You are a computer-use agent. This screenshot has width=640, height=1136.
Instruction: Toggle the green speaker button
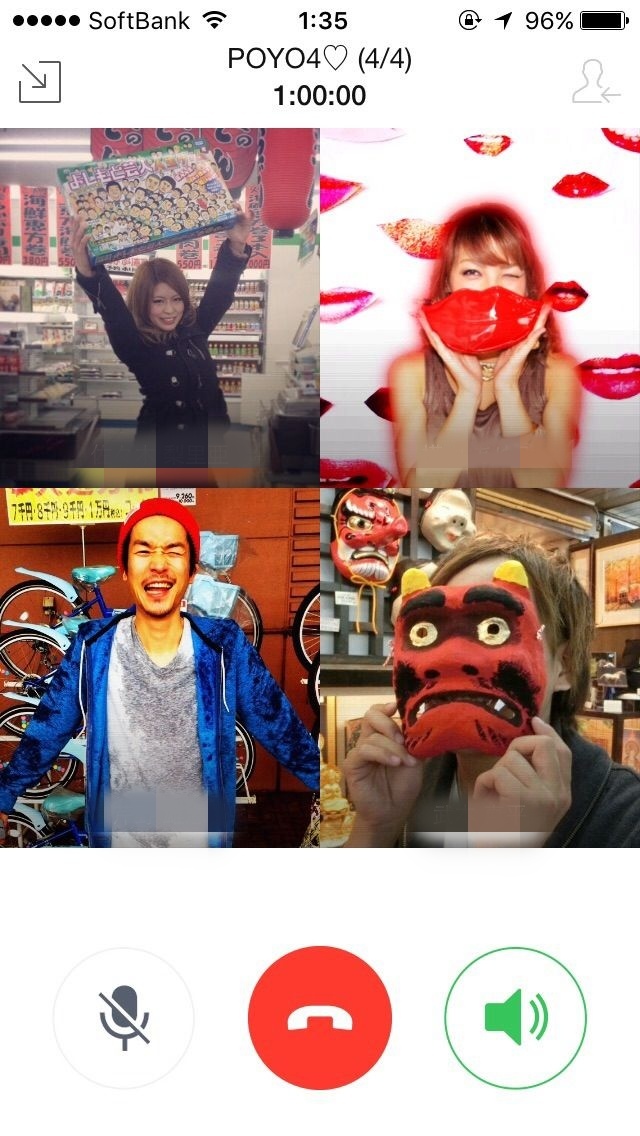click(x=515, y=1018)
